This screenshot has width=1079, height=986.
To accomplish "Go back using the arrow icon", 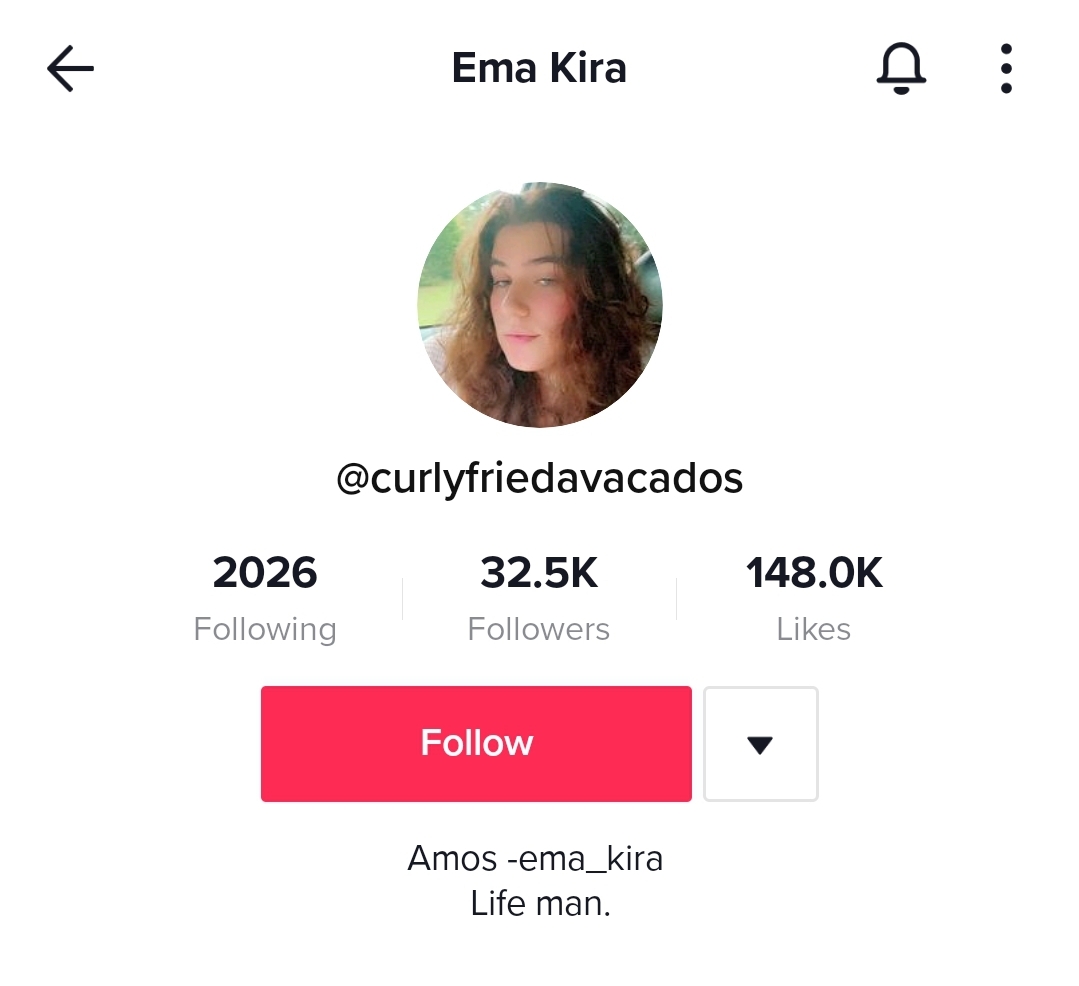I will [x=70, y=69].
